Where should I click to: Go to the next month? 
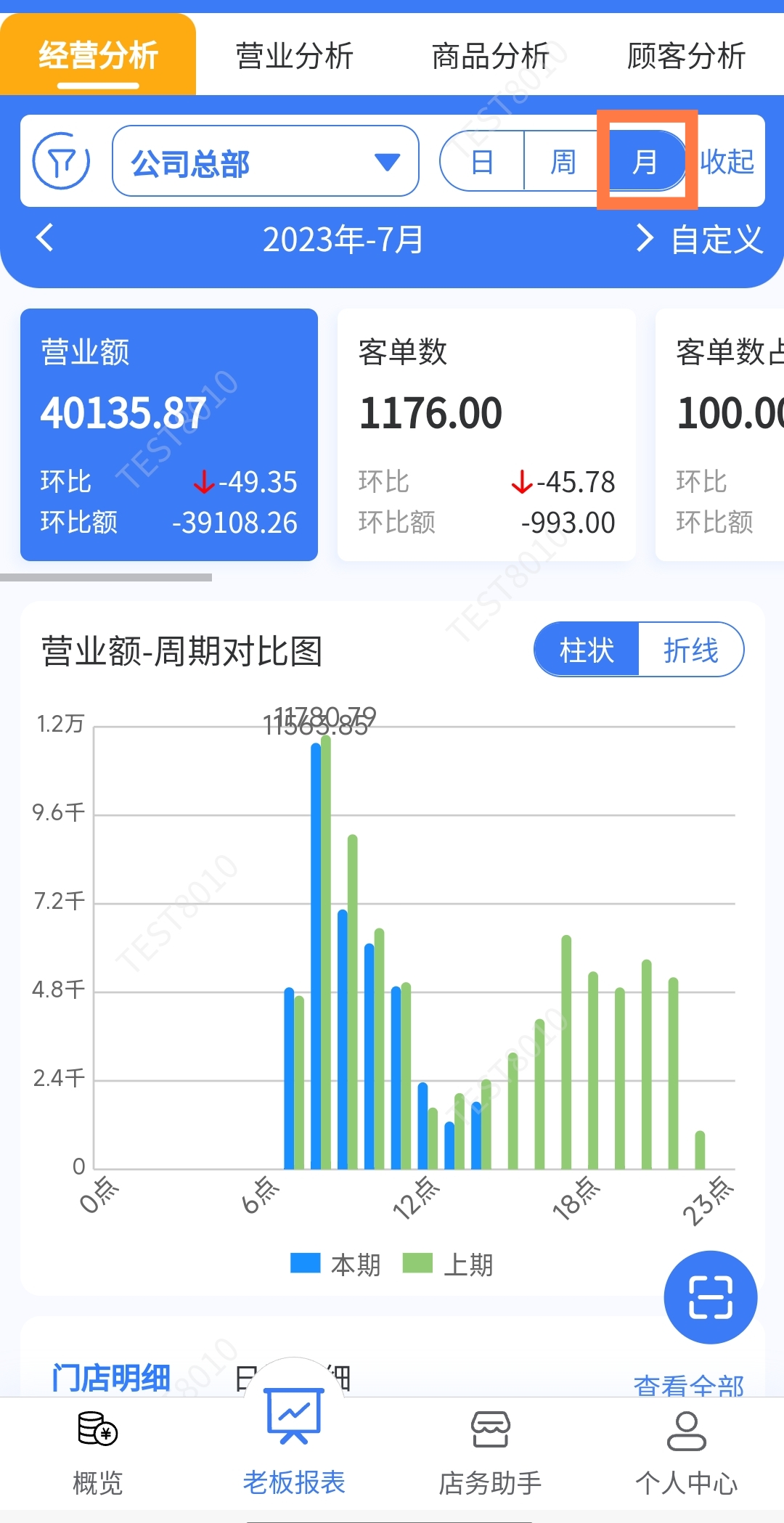coord(643,238)
